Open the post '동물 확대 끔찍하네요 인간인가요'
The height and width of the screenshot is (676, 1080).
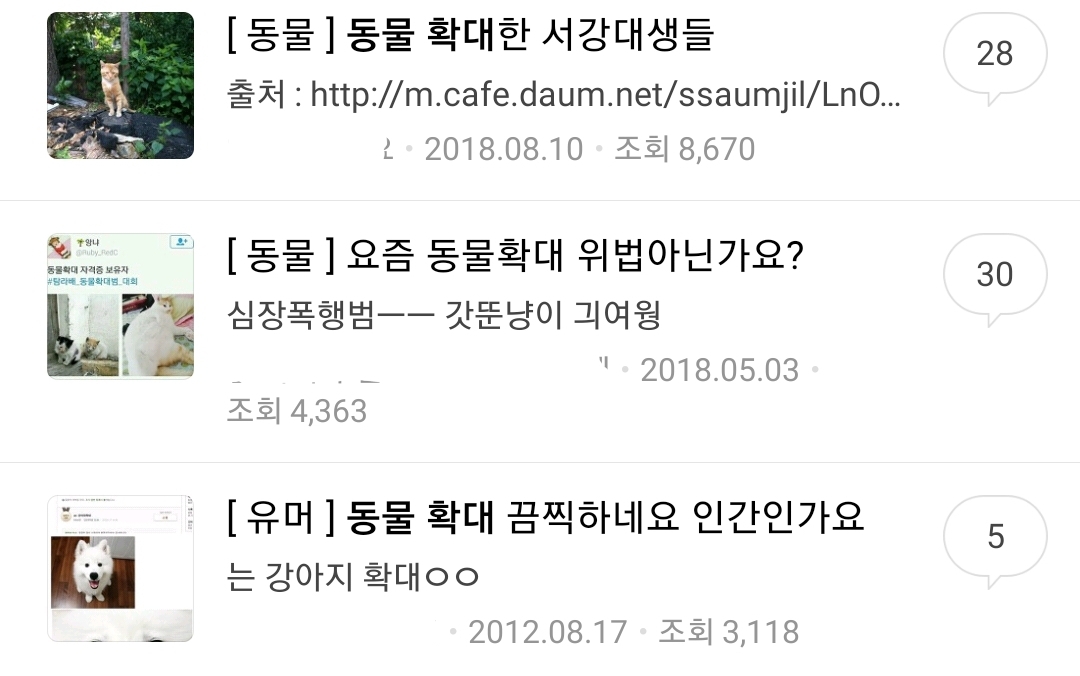coord(545,518)
